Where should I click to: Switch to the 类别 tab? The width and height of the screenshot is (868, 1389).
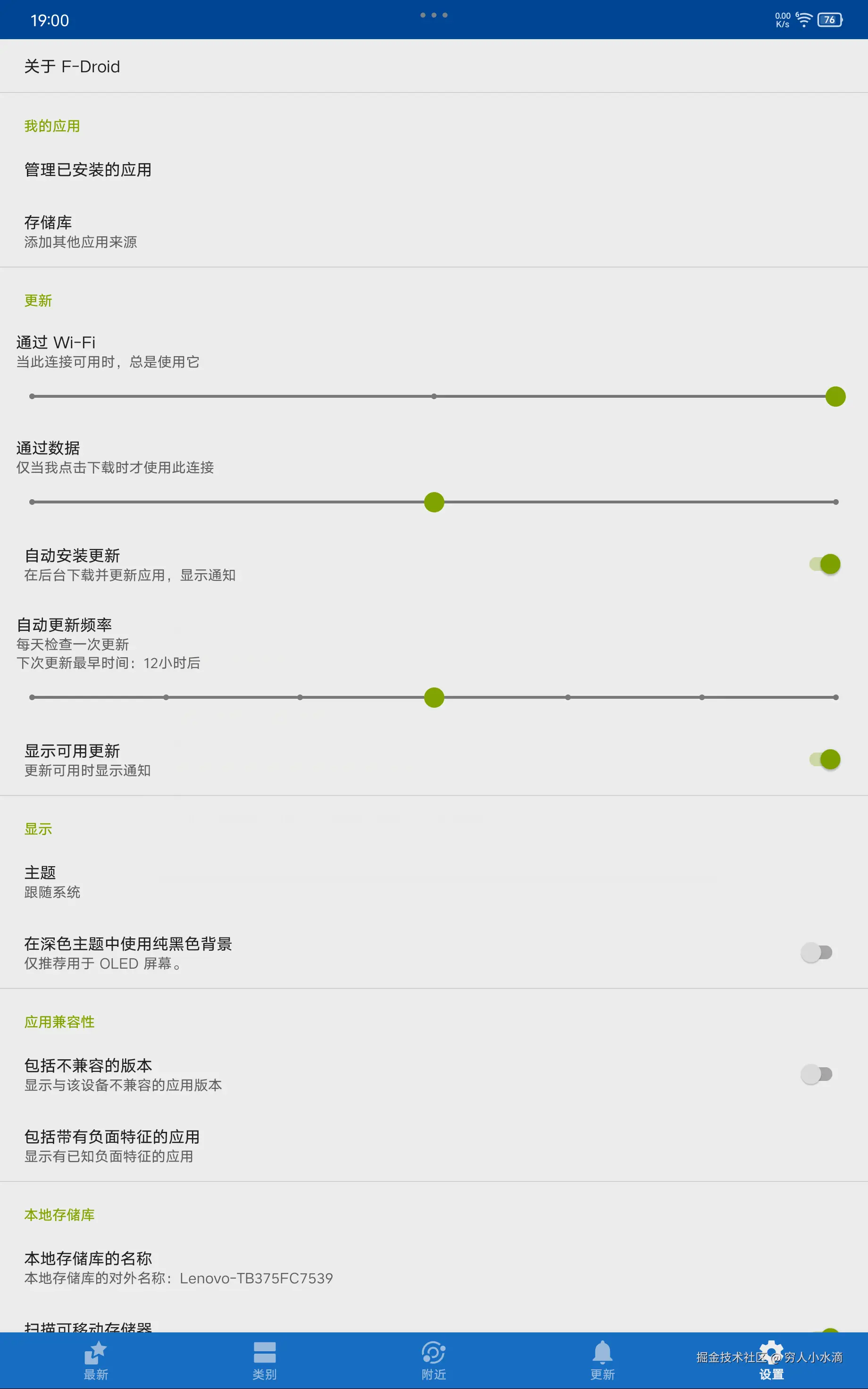265,1360
